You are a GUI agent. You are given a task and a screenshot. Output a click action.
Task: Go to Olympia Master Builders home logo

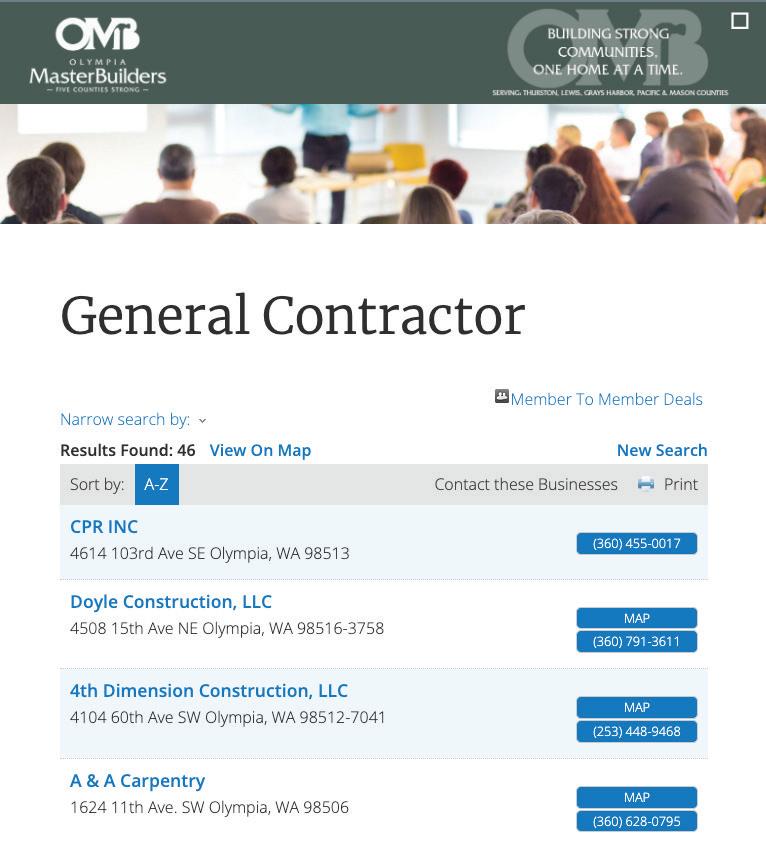click(x=98, y=54)
